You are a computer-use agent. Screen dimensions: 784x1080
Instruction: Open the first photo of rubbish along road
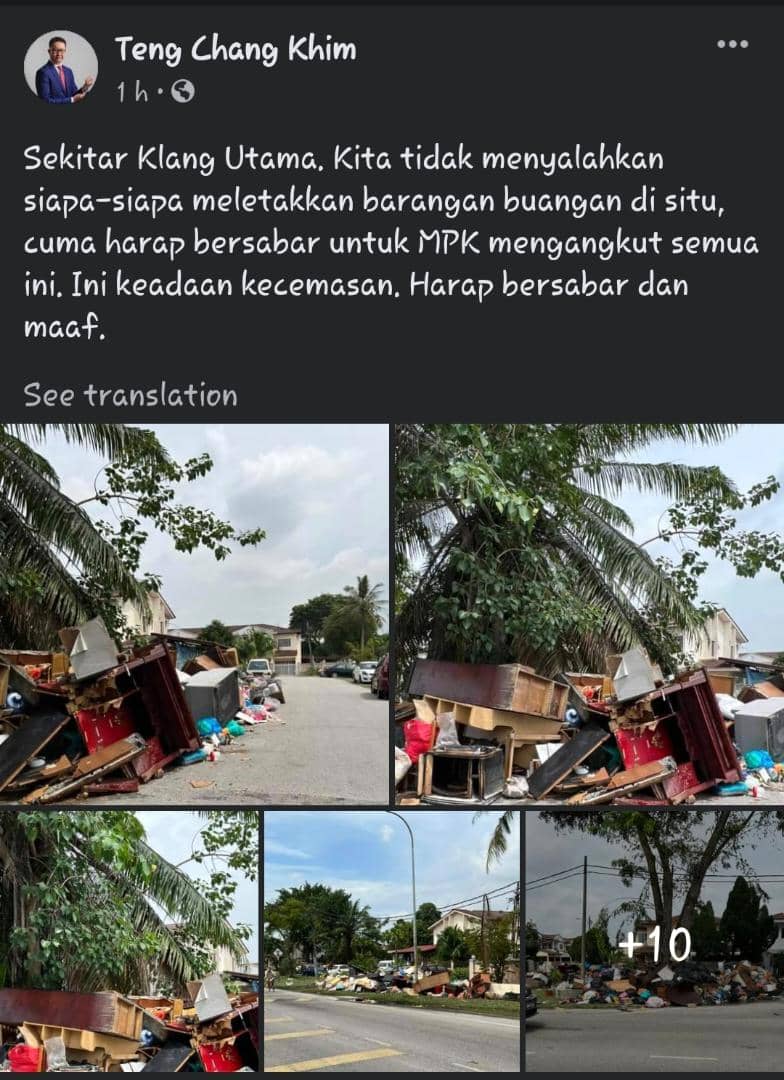coord(194,614)
